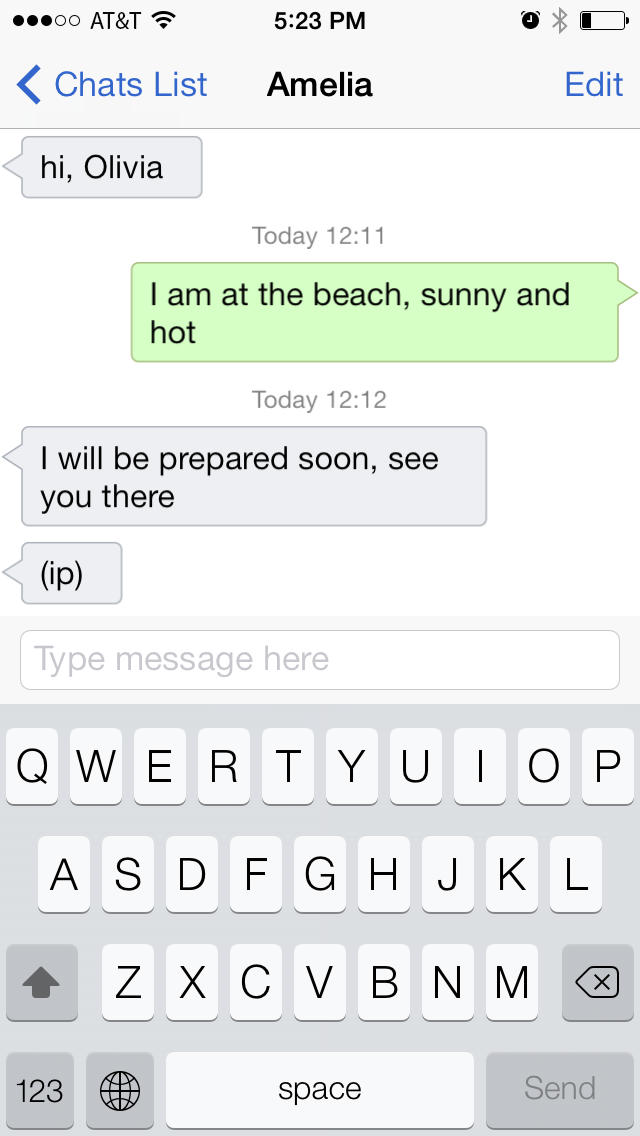Viewport: 640px width, 1136px height.
Task: Open the globe keyboard language switcher
Action: (120, 1088)
